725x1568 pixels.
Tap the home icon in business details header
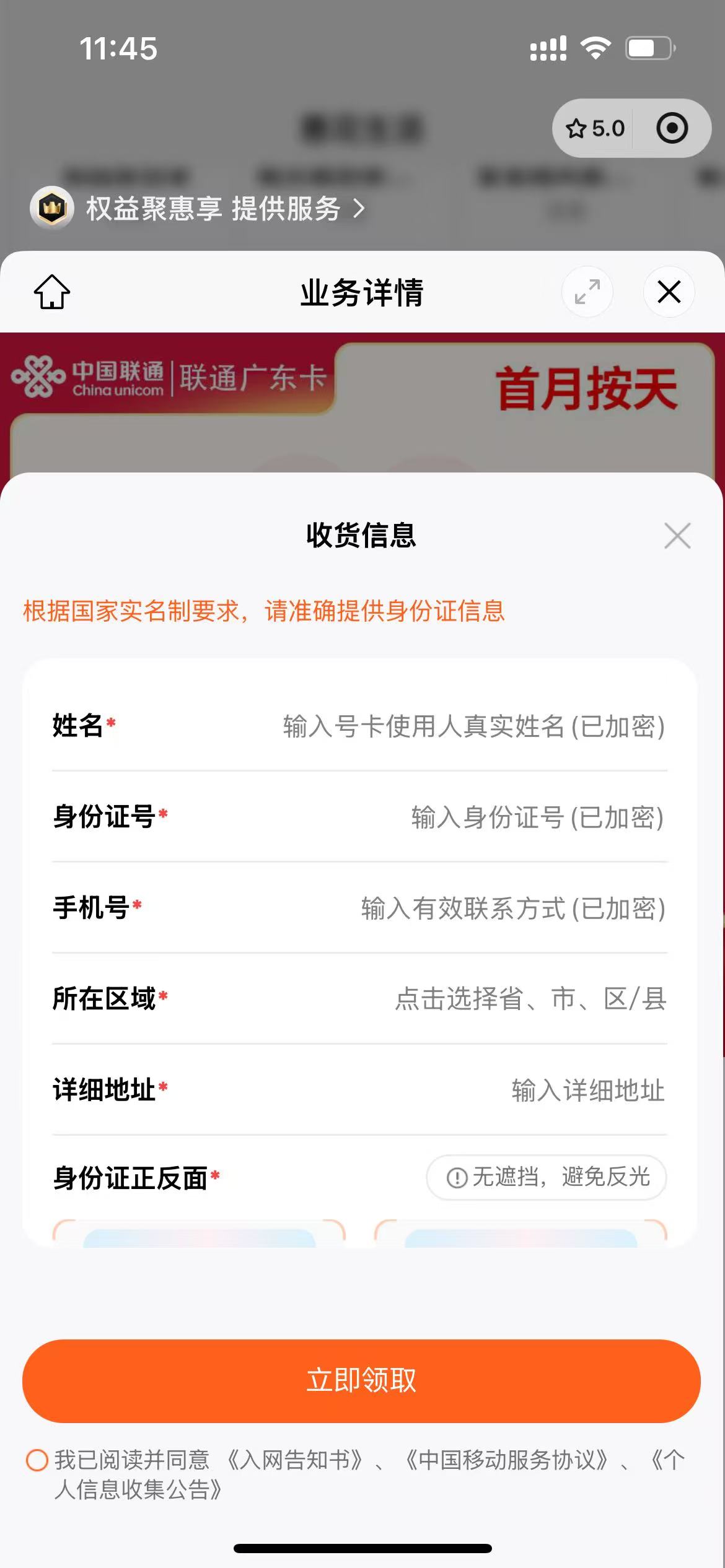pos(52,292)
